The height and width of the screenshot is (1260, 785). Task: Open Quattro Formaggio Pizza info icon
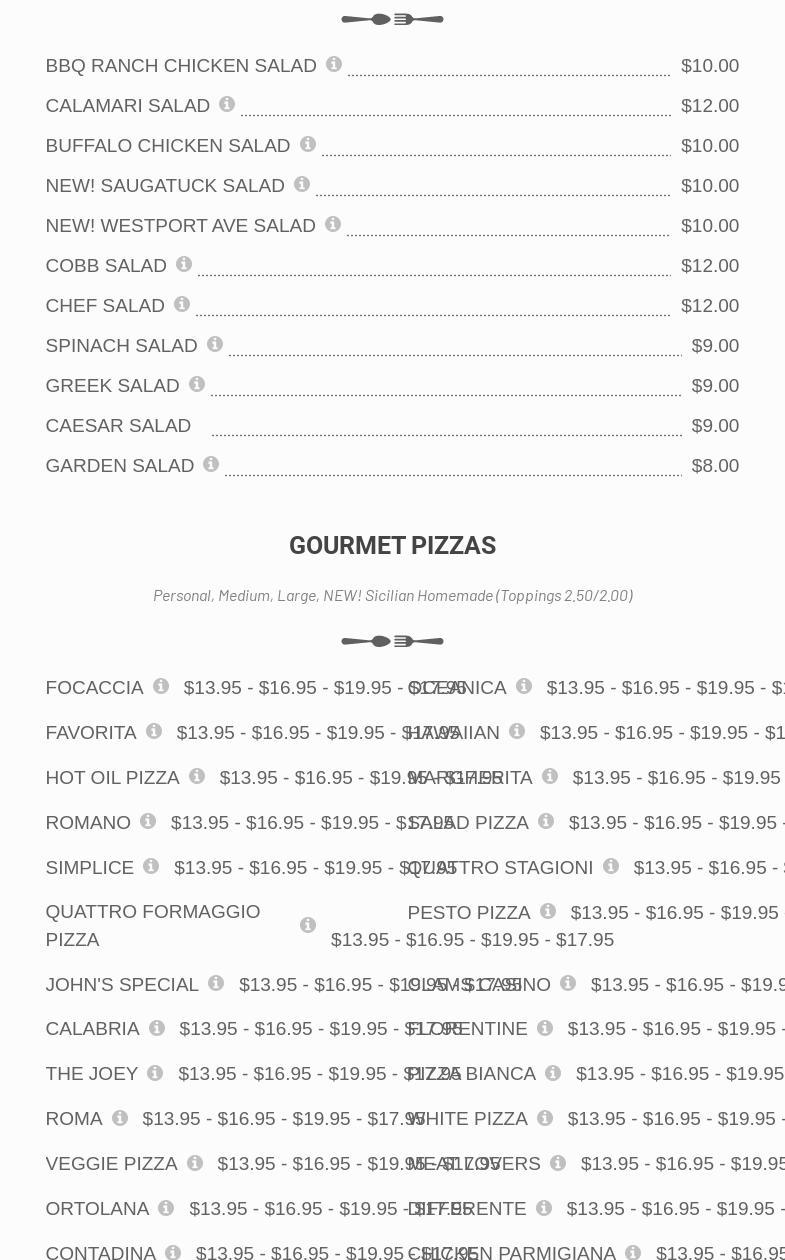coord(308,925)
